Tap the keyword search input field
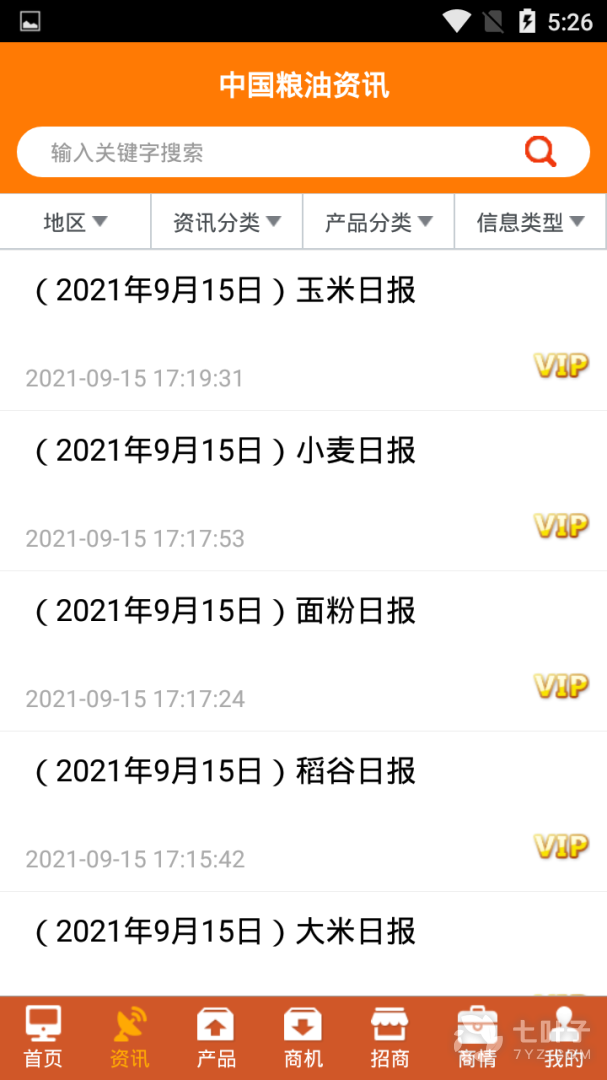Screen dimensions: 607x1080 [x=270, y=153]
